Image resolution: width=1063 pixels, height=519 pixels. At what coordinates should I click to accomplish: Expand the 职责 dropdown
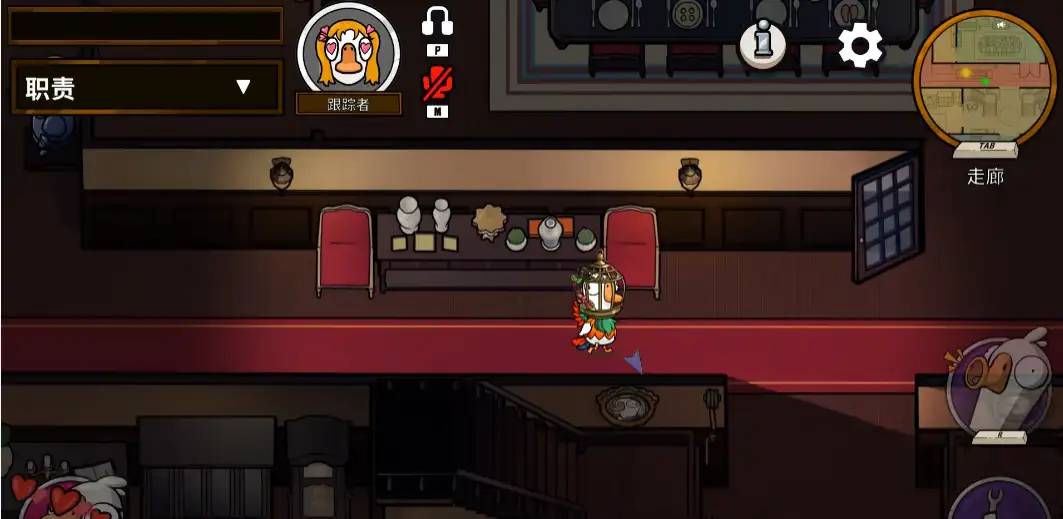tap(146, 87)
